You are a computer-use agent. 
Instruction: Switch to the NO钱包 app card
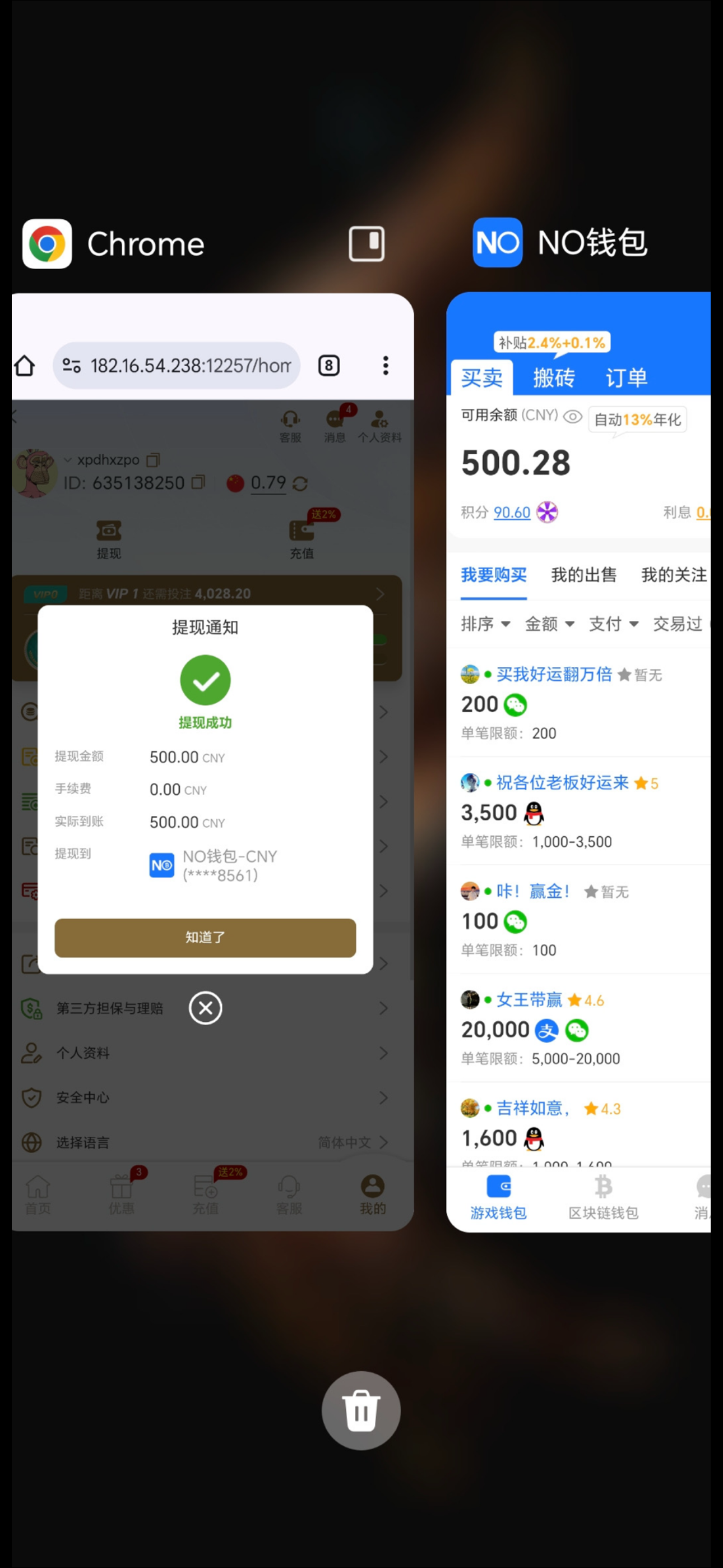click(578, 761)
